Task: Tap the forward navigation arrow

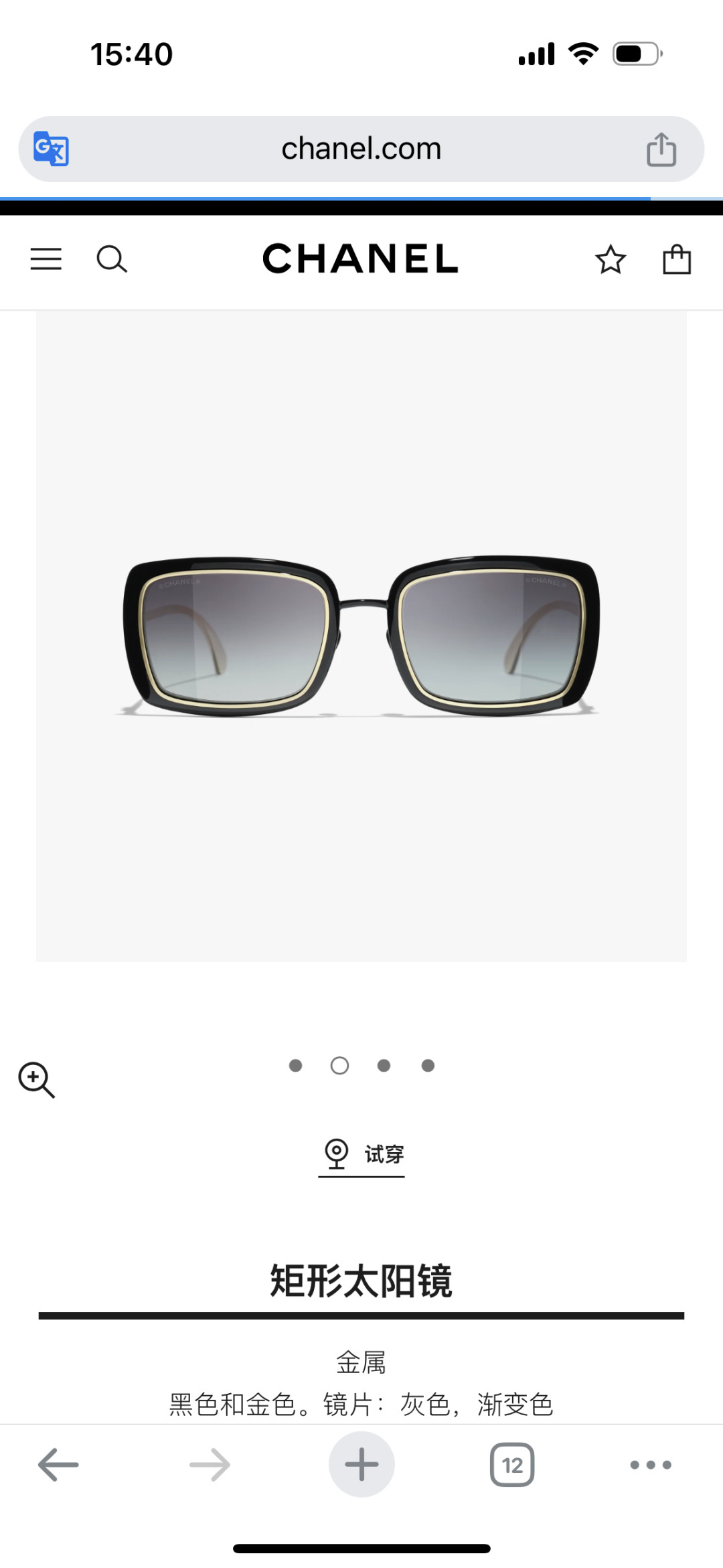Action: tap(209, 1464)
